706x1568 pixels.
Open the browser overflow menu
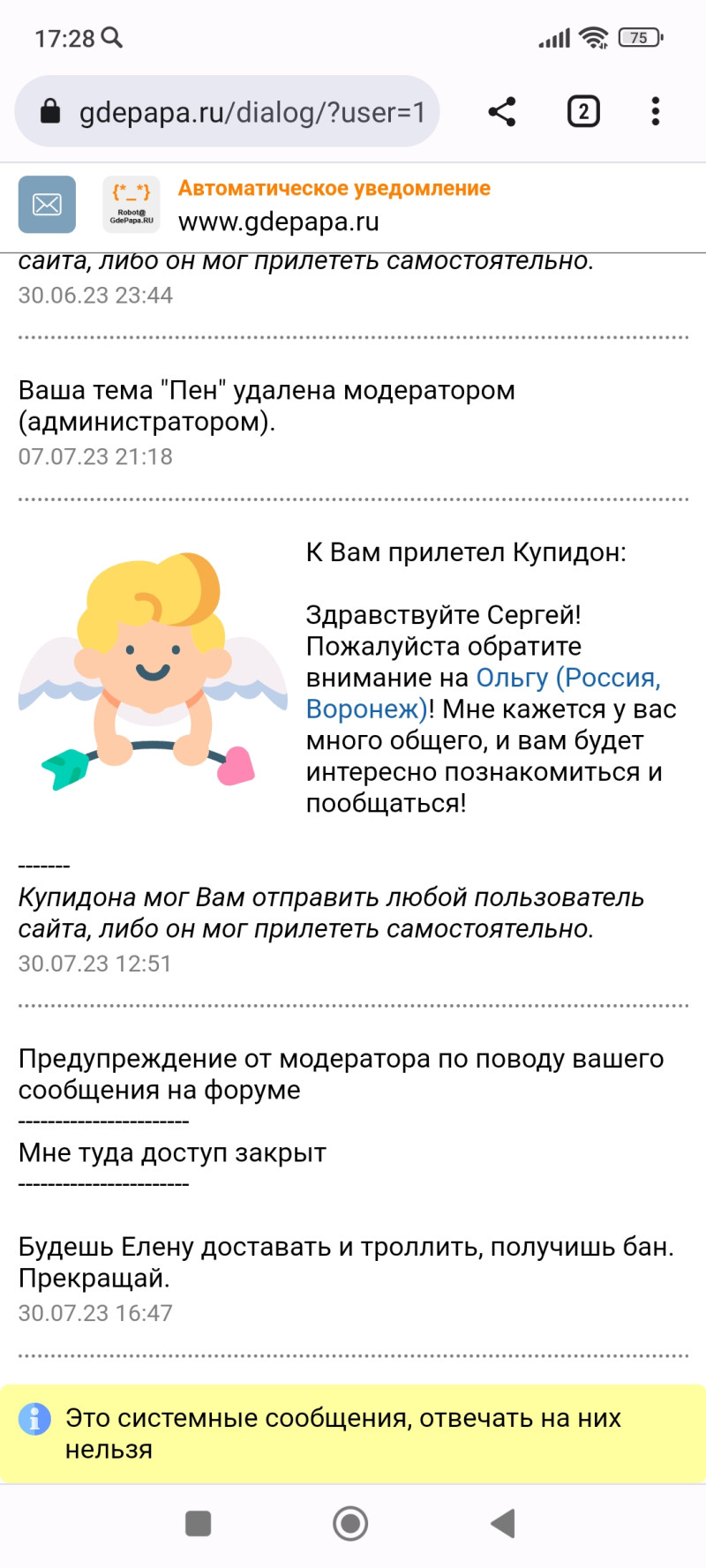point(655,112)
